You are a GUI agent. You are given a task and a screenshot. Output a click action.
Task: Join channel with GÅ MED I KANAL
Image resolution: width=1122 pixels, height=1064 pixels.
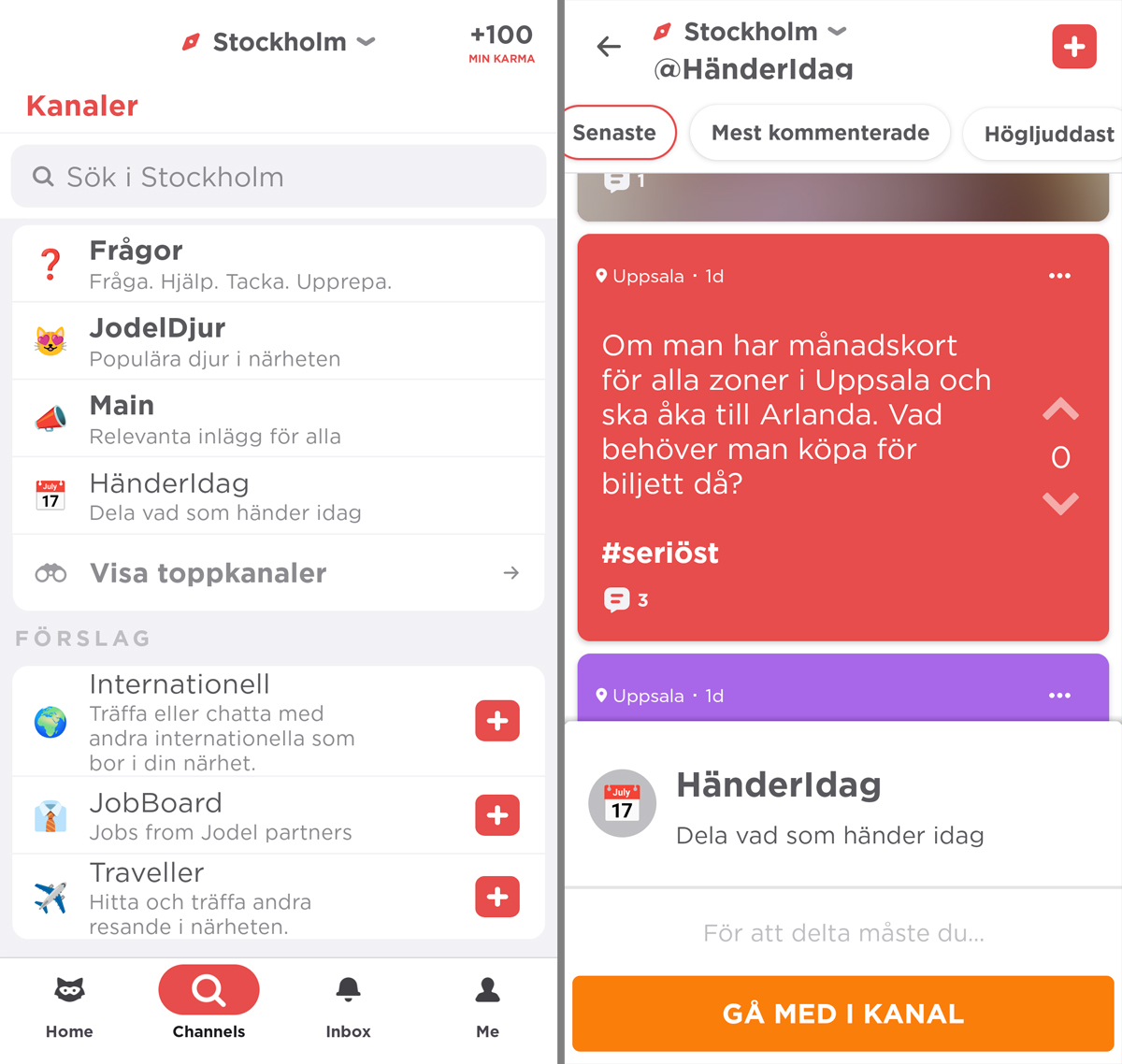842,1014
